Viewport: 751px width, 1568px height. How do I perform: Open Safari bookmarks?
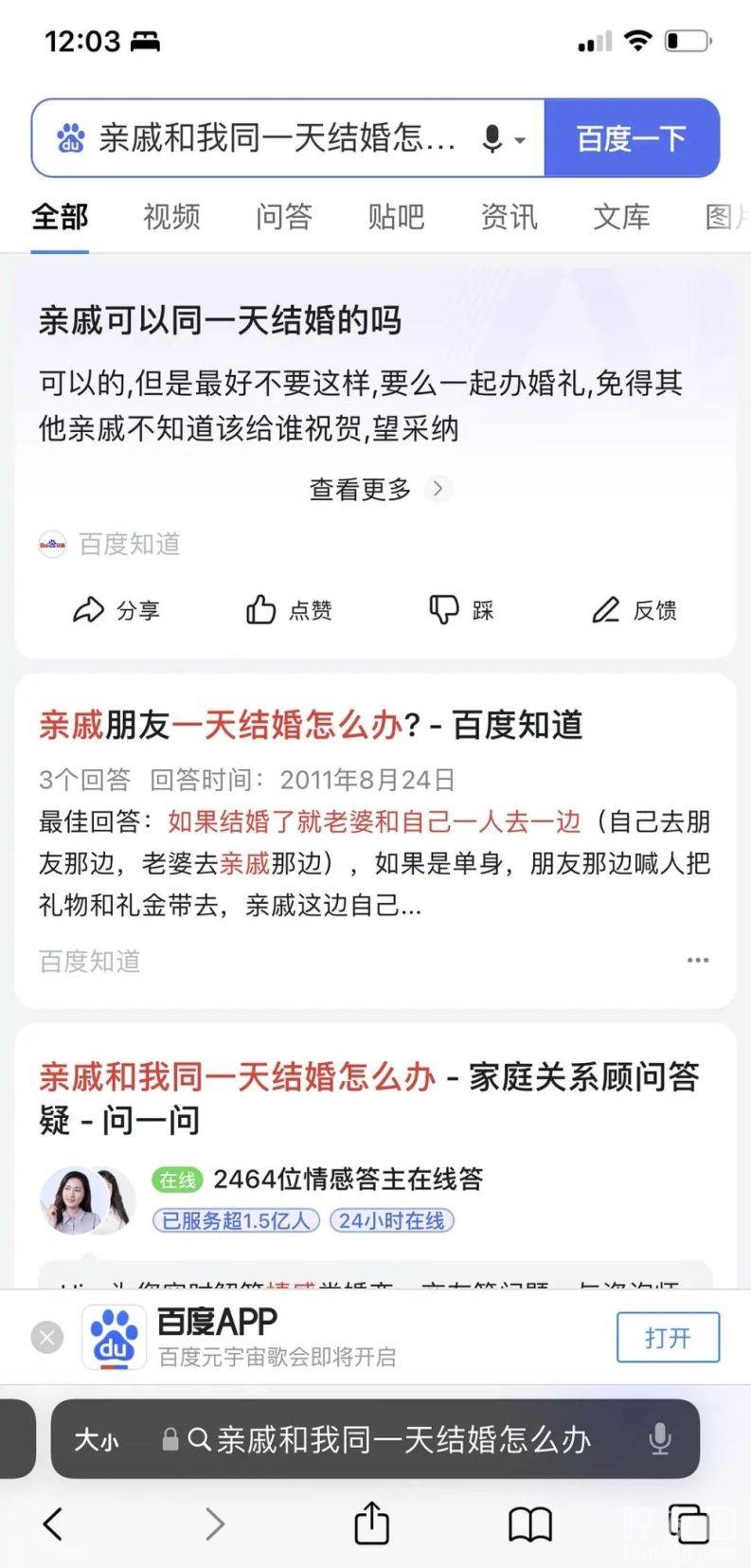click(x=530, y=1523)
